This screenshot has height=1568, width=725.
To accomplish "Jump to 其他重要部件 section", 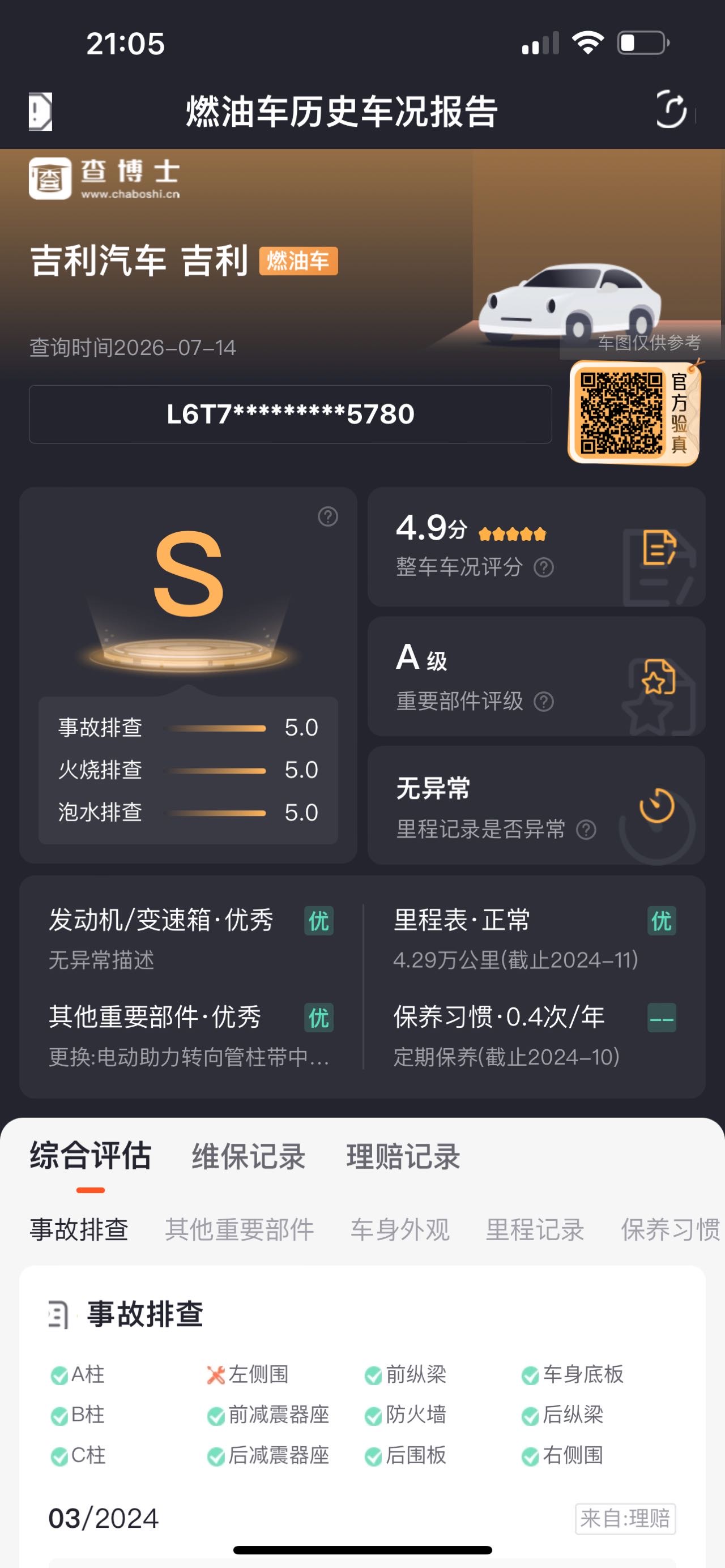I will 239,1230.
